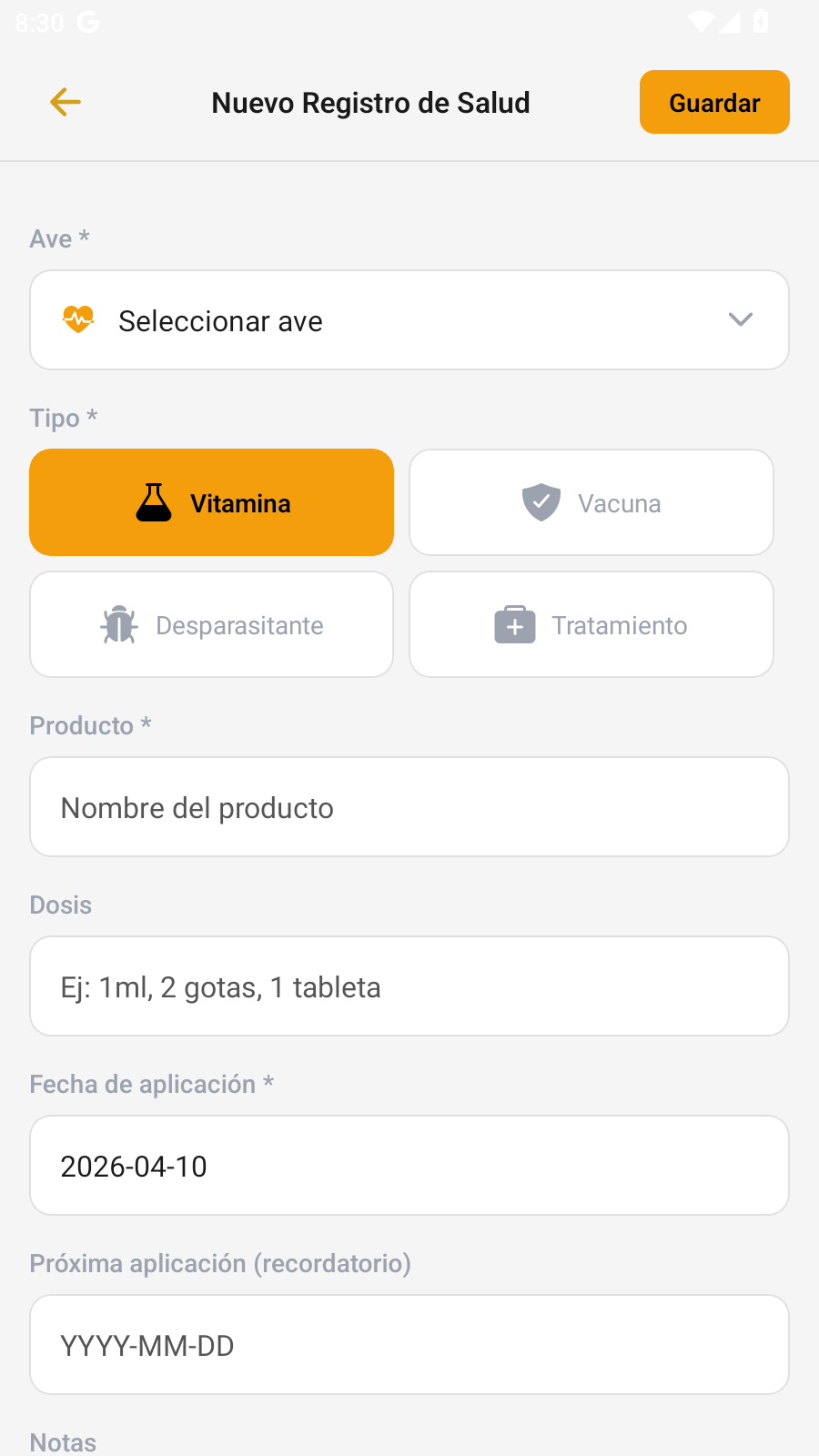
Task: Select the Vitamina type
Action: pyautogui.click(x=211, y=502)
